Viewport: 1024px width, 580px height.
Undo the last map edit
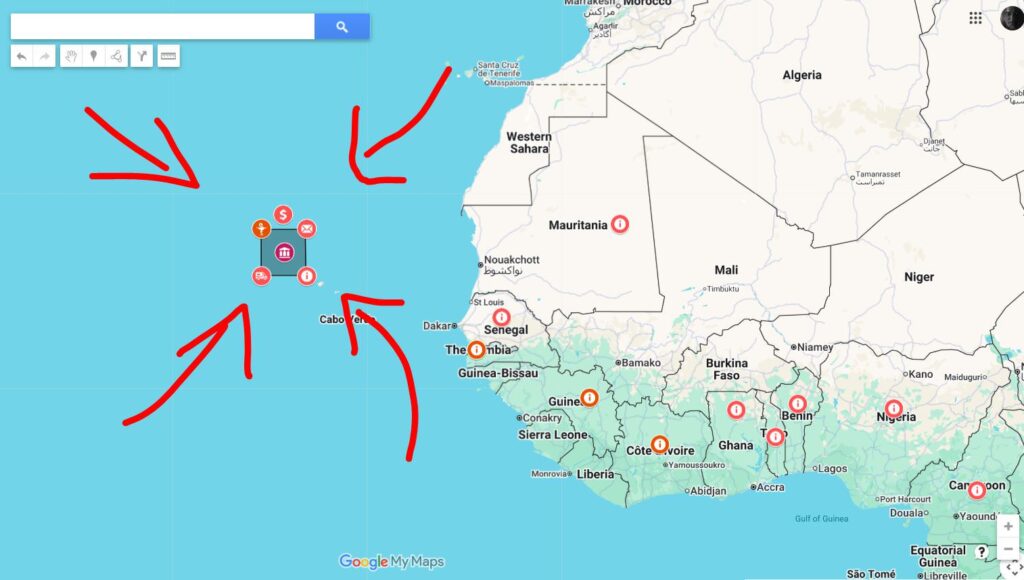tap(21, 56)
